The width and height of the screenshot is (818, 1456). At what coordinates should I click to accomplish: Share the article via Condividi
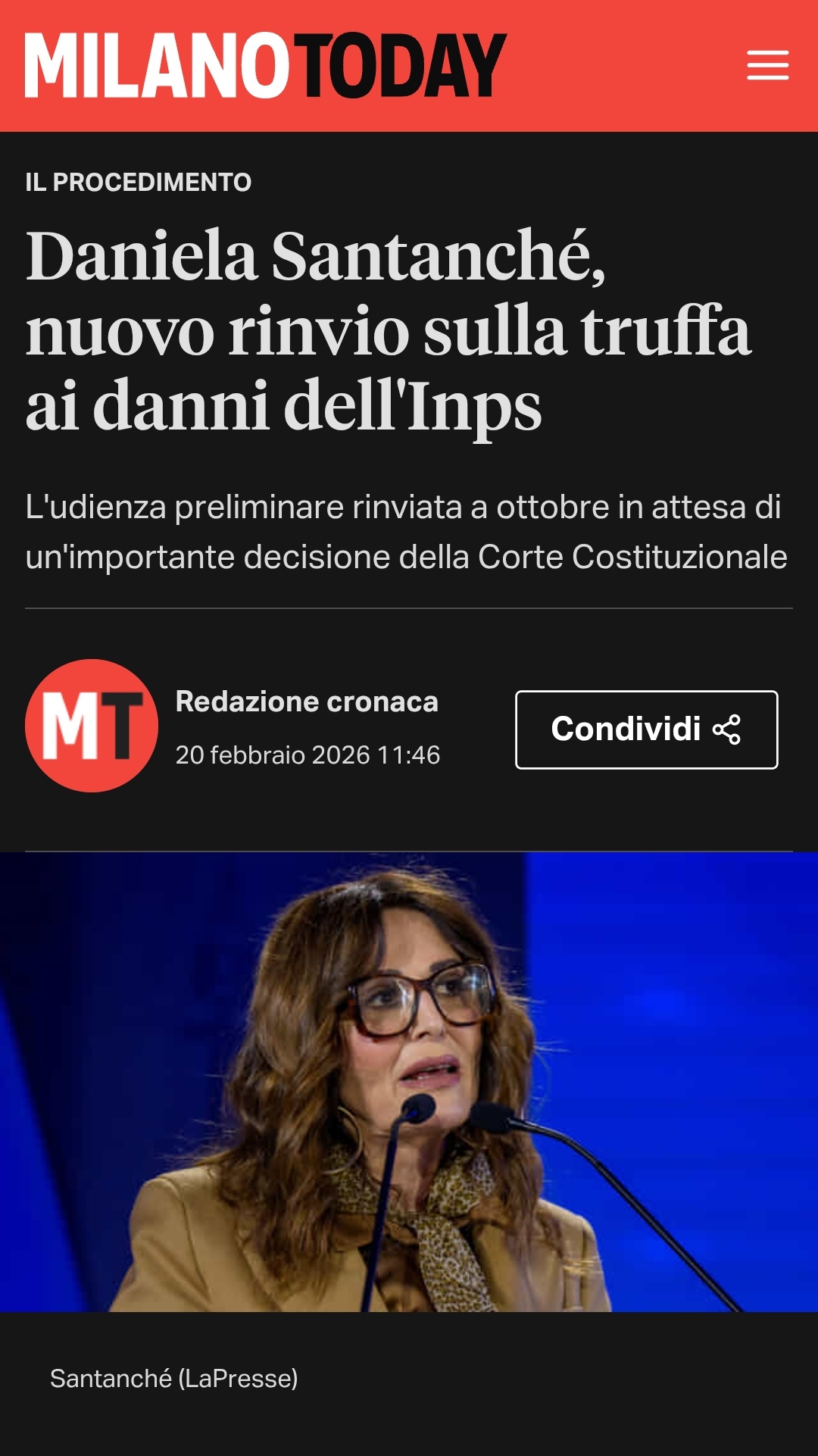coord(646,730)
